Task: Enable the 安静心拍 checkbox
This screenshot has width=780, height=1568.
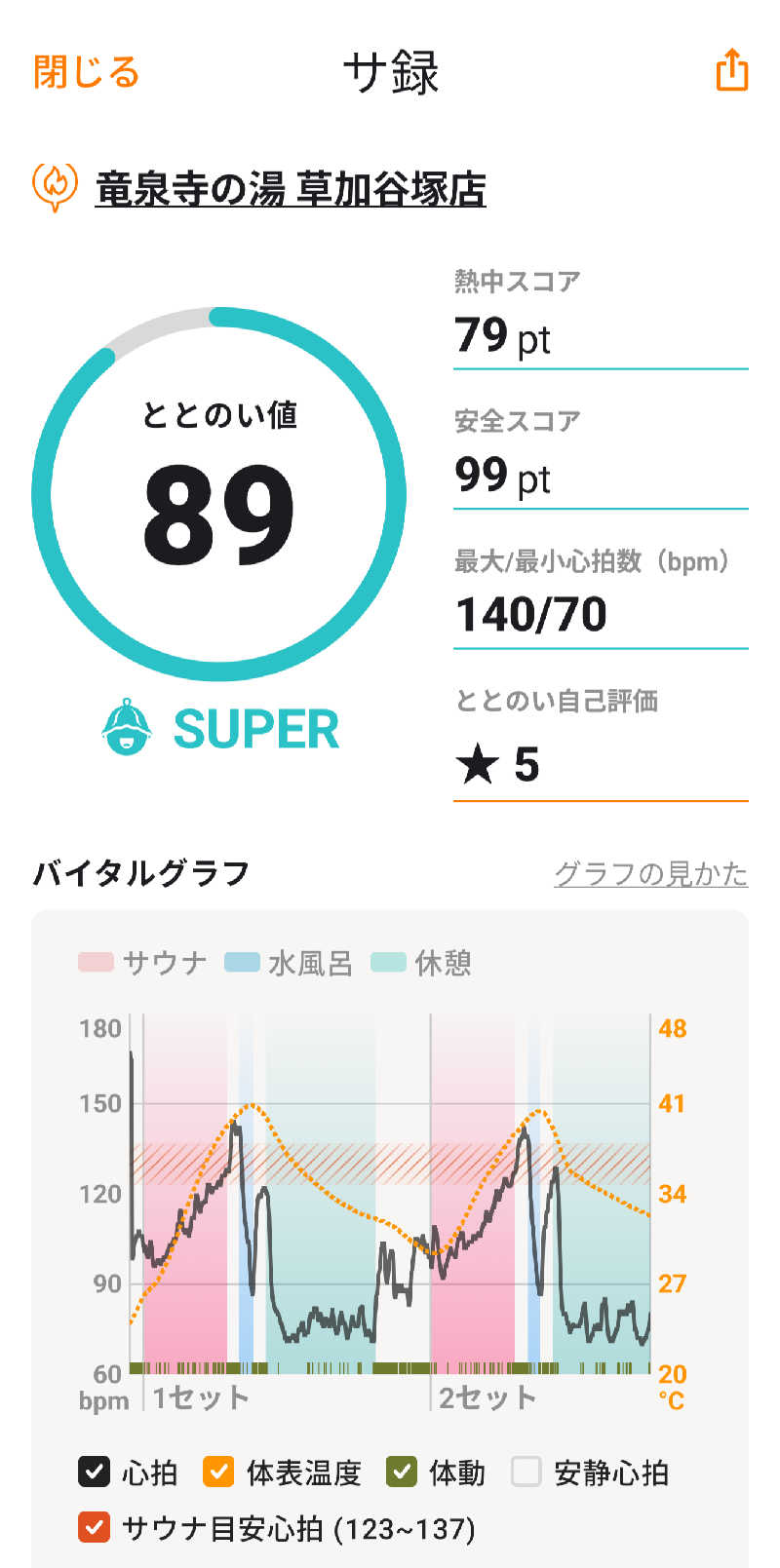Action: (x=526, y=1472)
